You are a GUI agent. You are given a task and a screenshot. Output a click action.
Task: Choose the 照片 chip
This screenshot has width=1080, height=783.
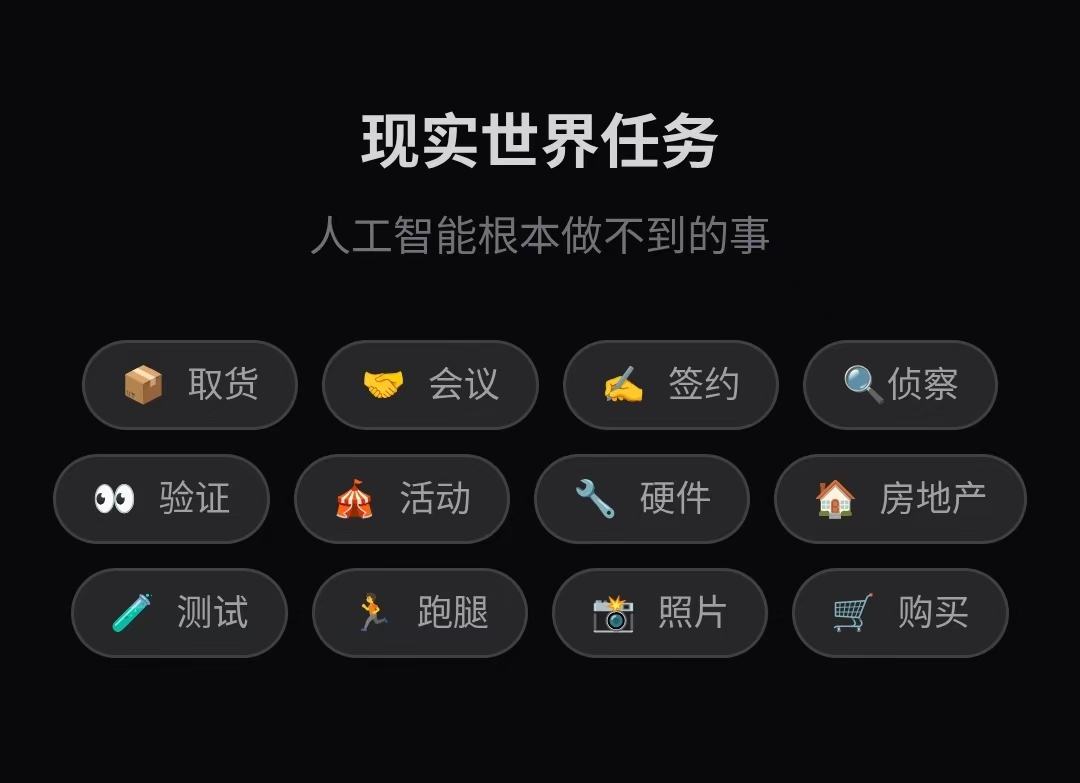click(660, 613)
